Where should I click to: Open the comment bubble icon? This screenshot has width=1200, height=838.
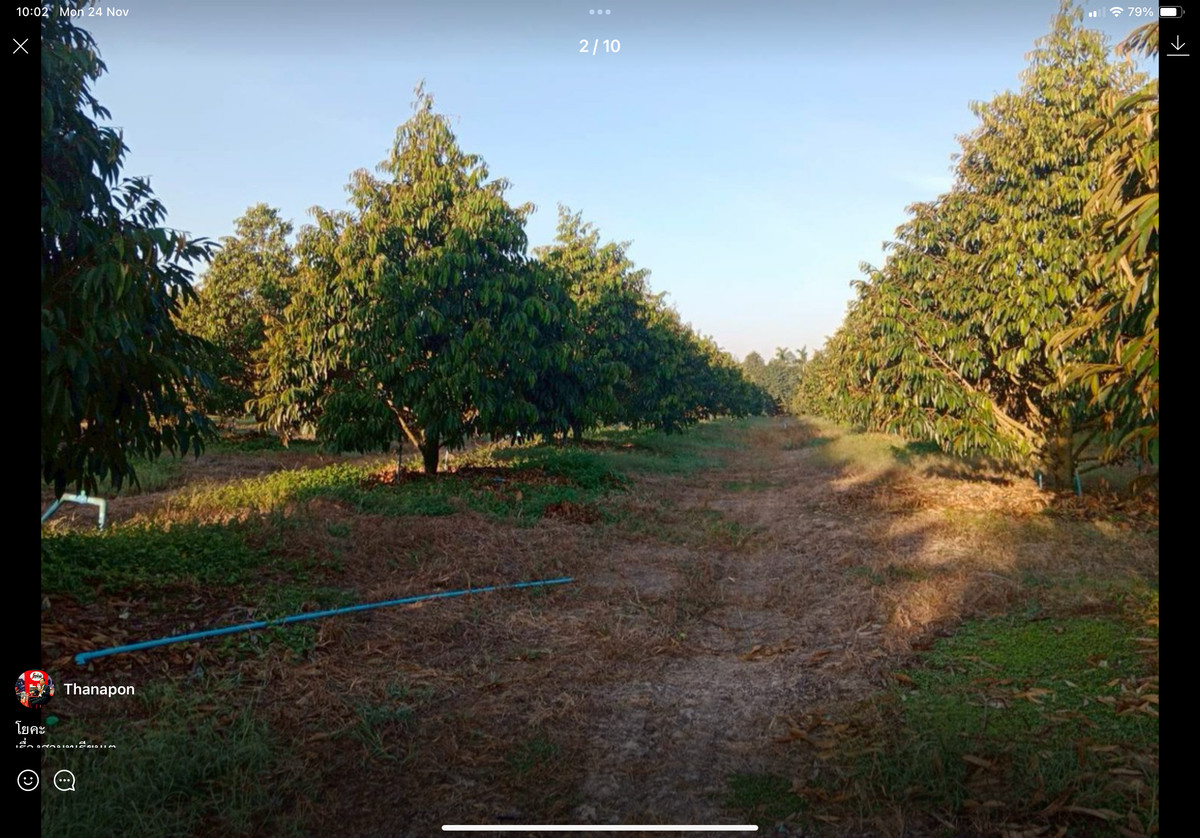point(64,780)
